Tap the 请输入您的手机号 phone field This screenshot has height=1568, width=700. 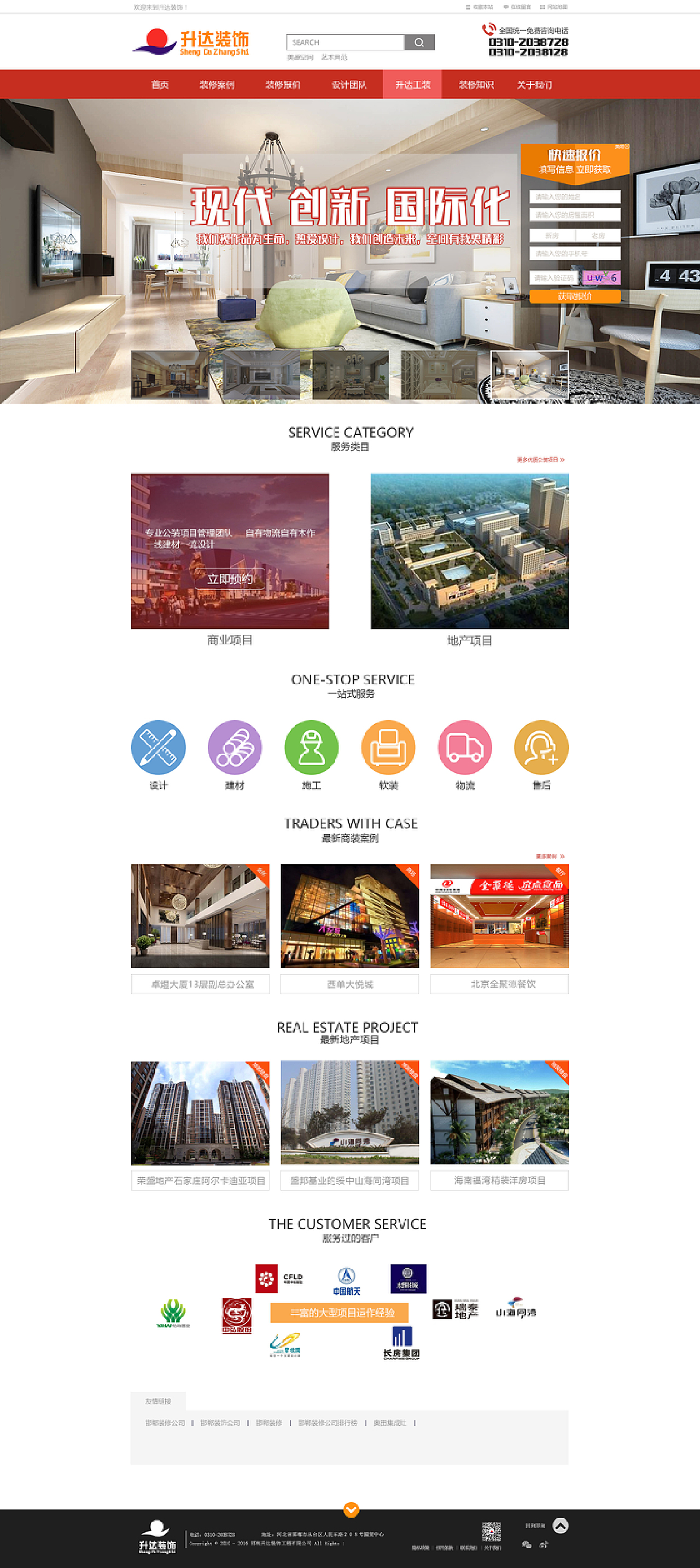575,253
